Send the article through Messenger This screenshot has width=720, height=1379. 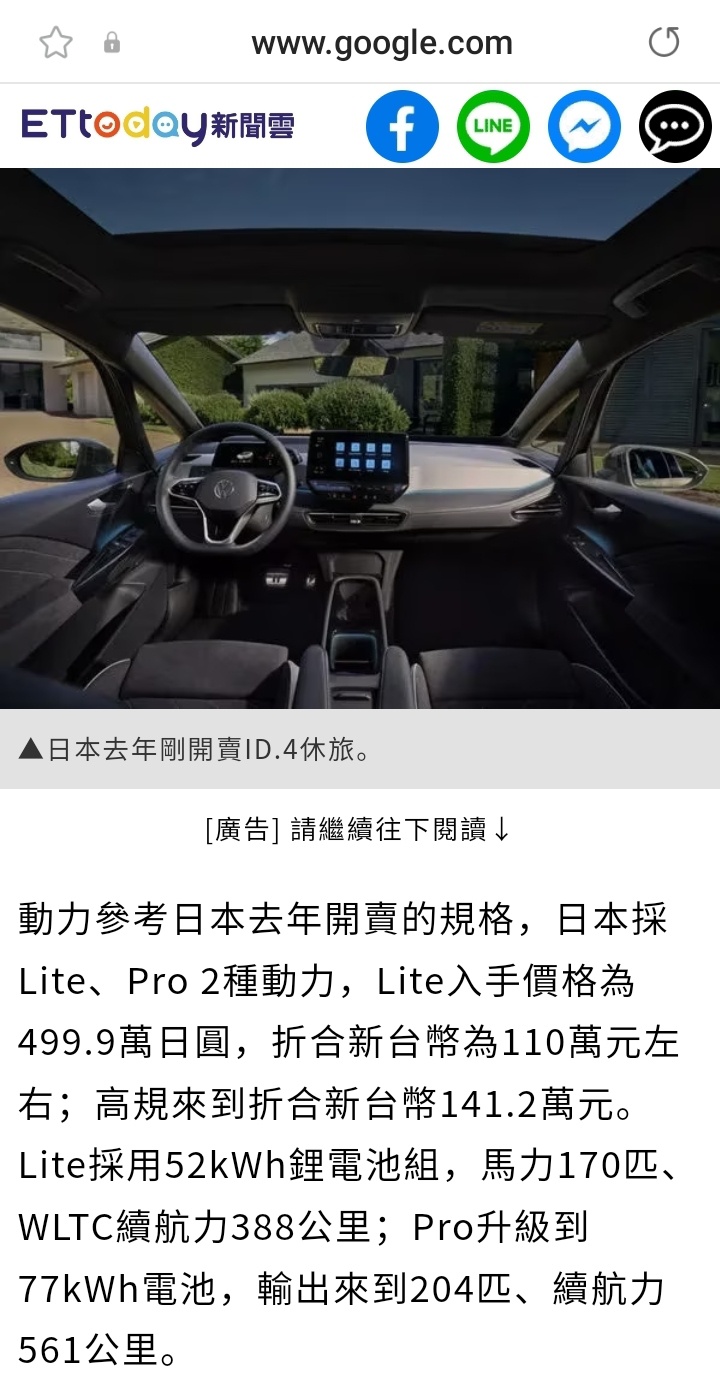[584, 126]
